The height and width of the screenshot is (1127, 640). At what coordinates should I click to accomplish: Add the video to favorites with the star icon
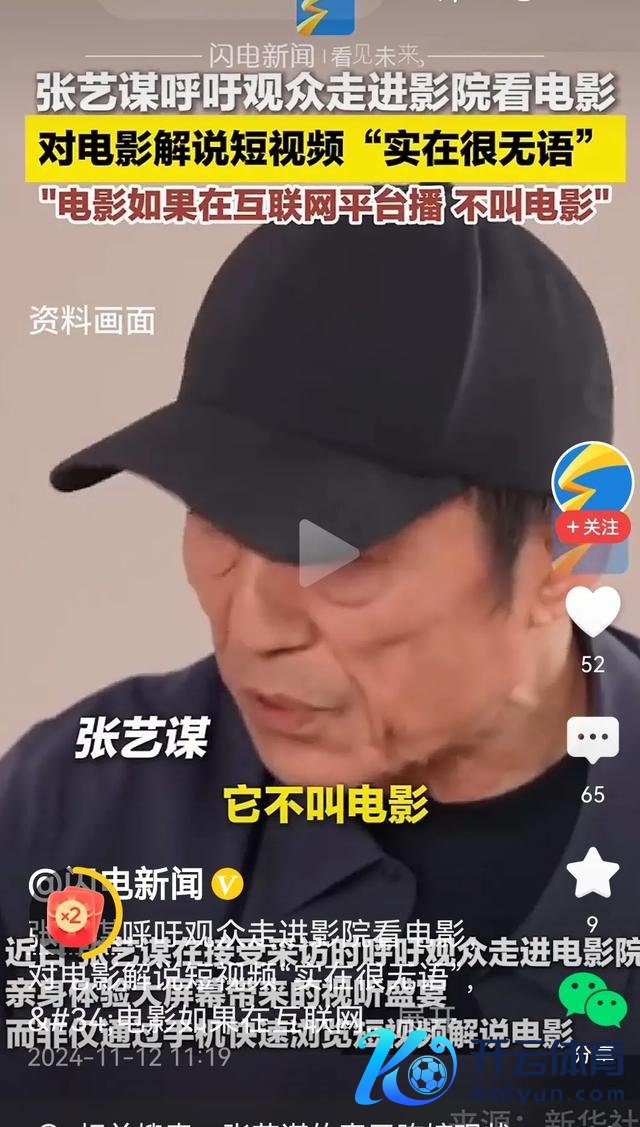[x=593, y=872]
